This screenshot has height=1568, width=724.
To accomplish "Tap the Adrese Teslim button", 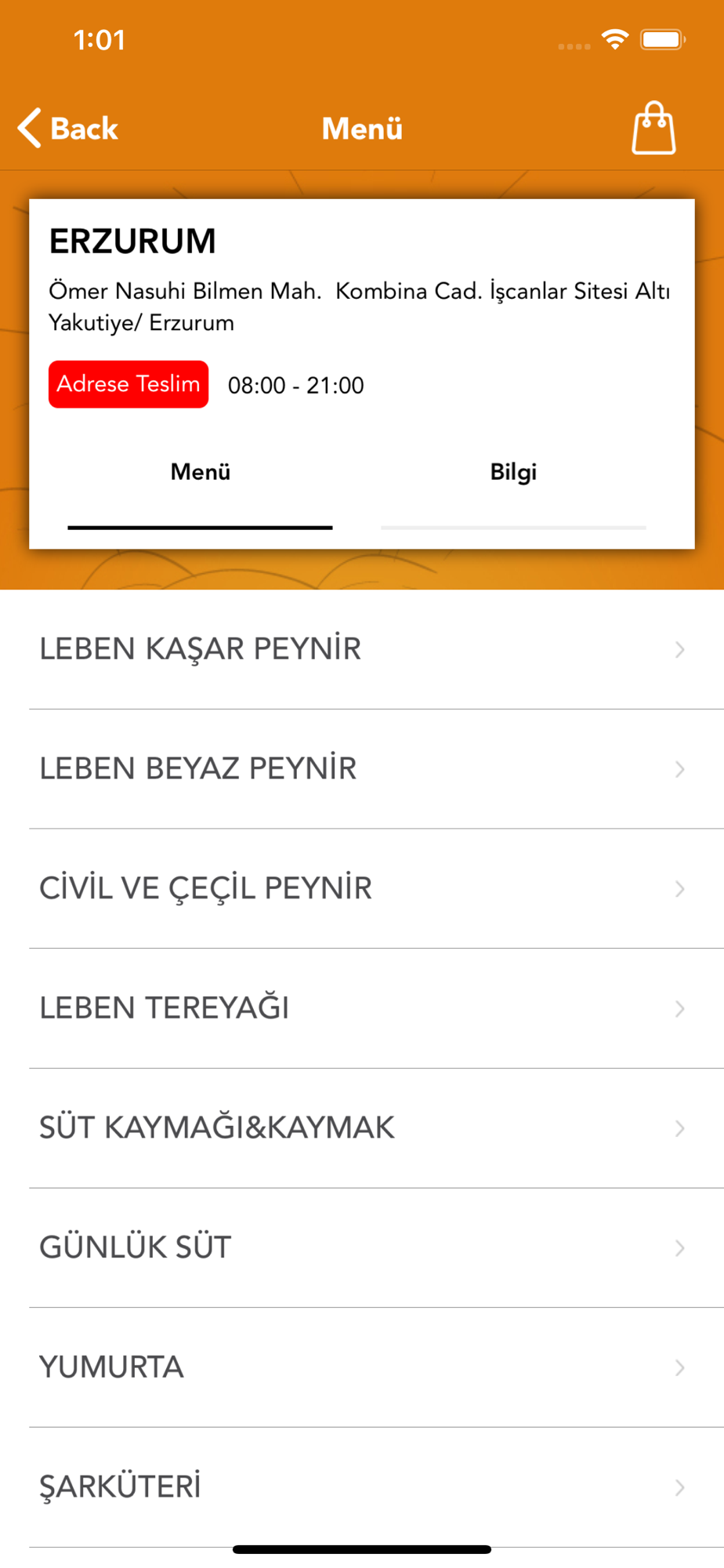I will pyautogui.click(x=129, y=384).
